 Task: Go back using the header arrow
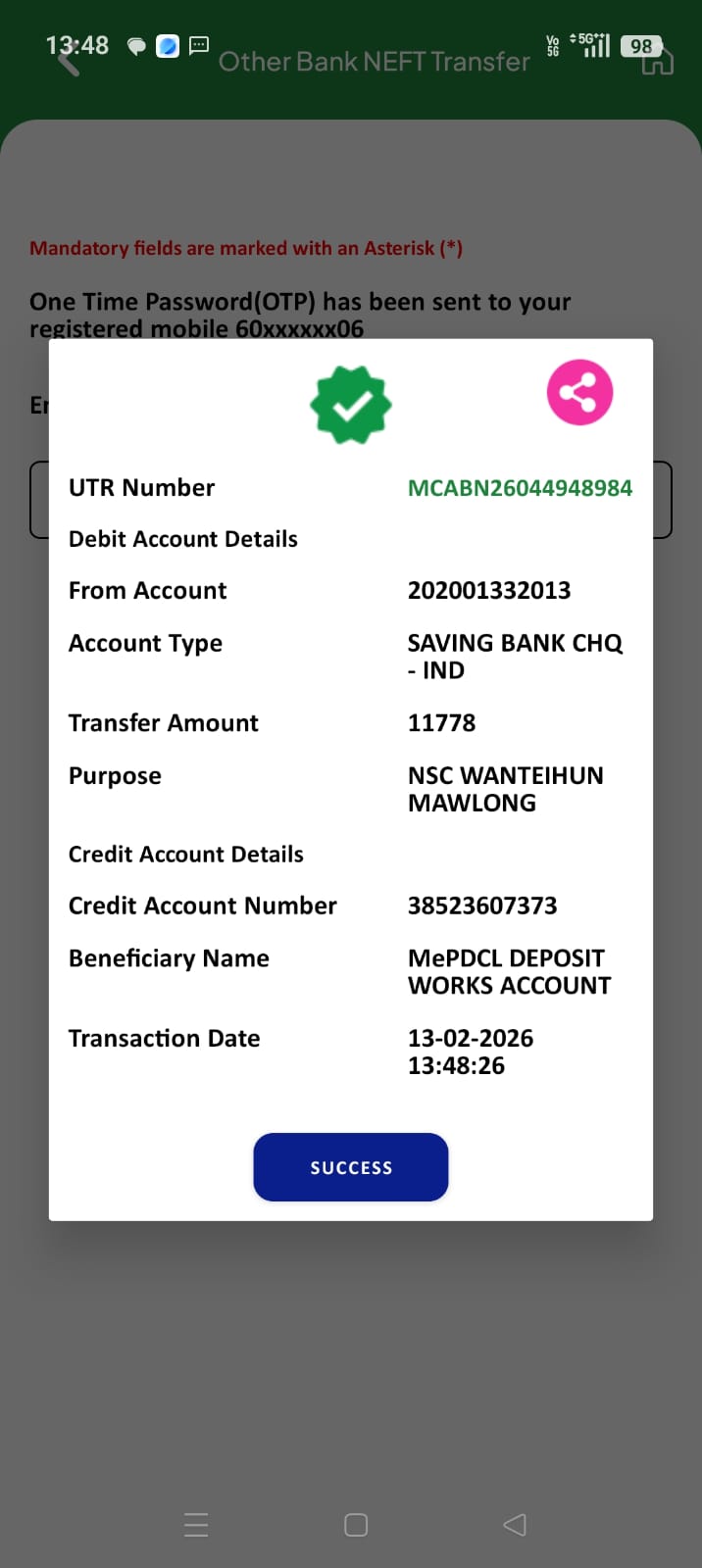(68, 61)
